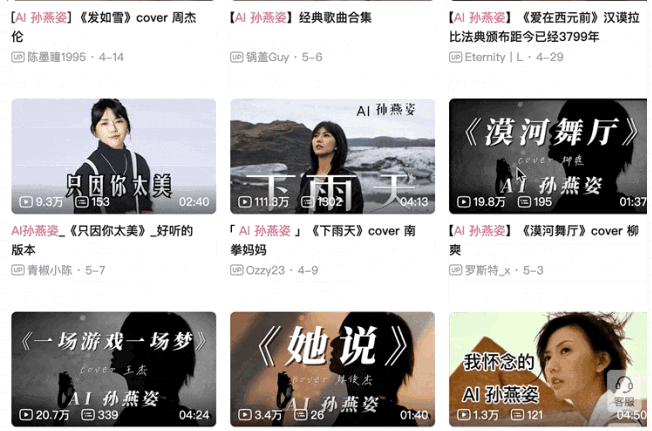
Task: Play the 下雨天 cover video
Action: [332, 155]
